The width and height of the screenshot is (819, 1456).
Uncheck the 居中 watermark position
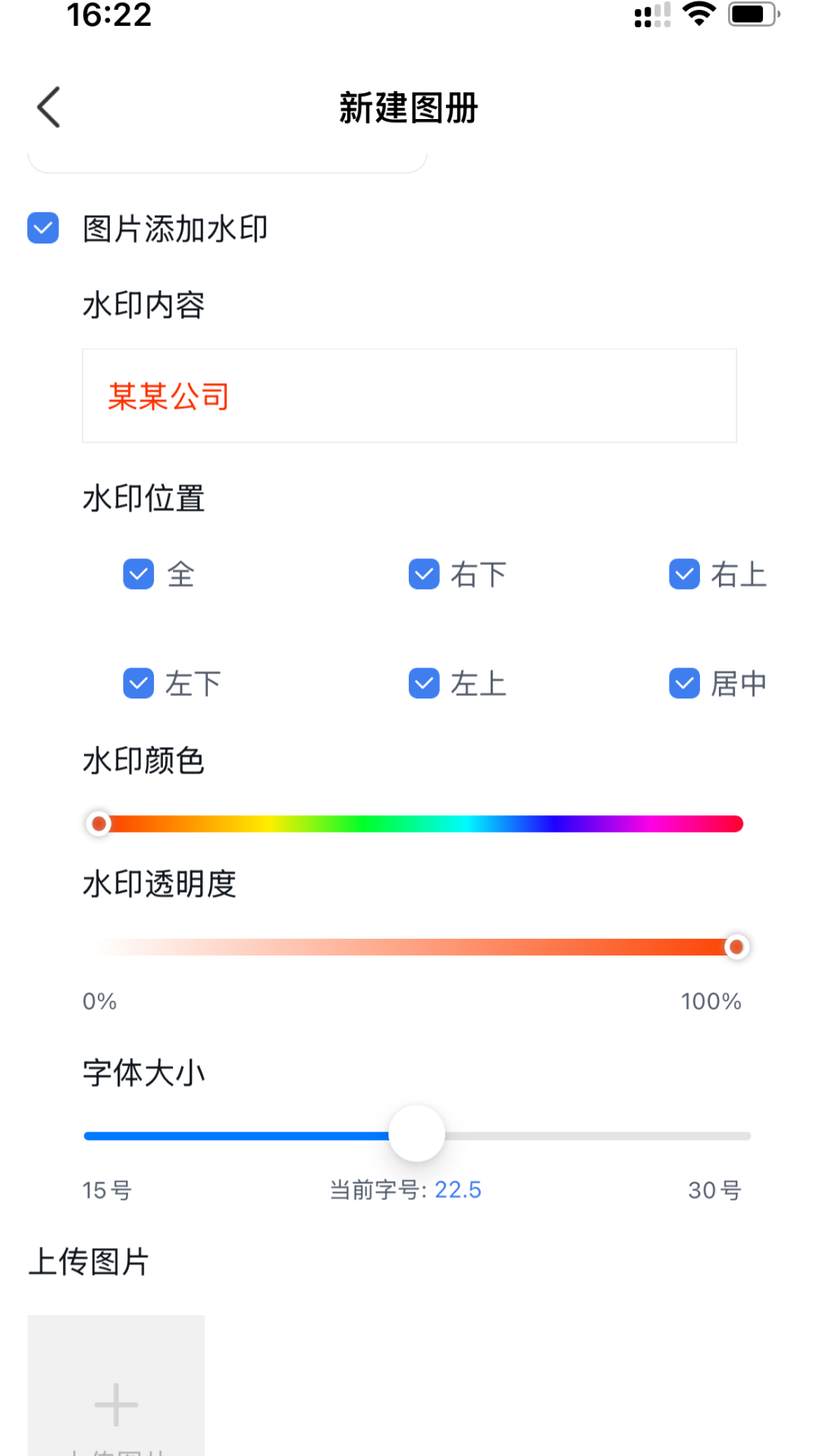[683, 684]
